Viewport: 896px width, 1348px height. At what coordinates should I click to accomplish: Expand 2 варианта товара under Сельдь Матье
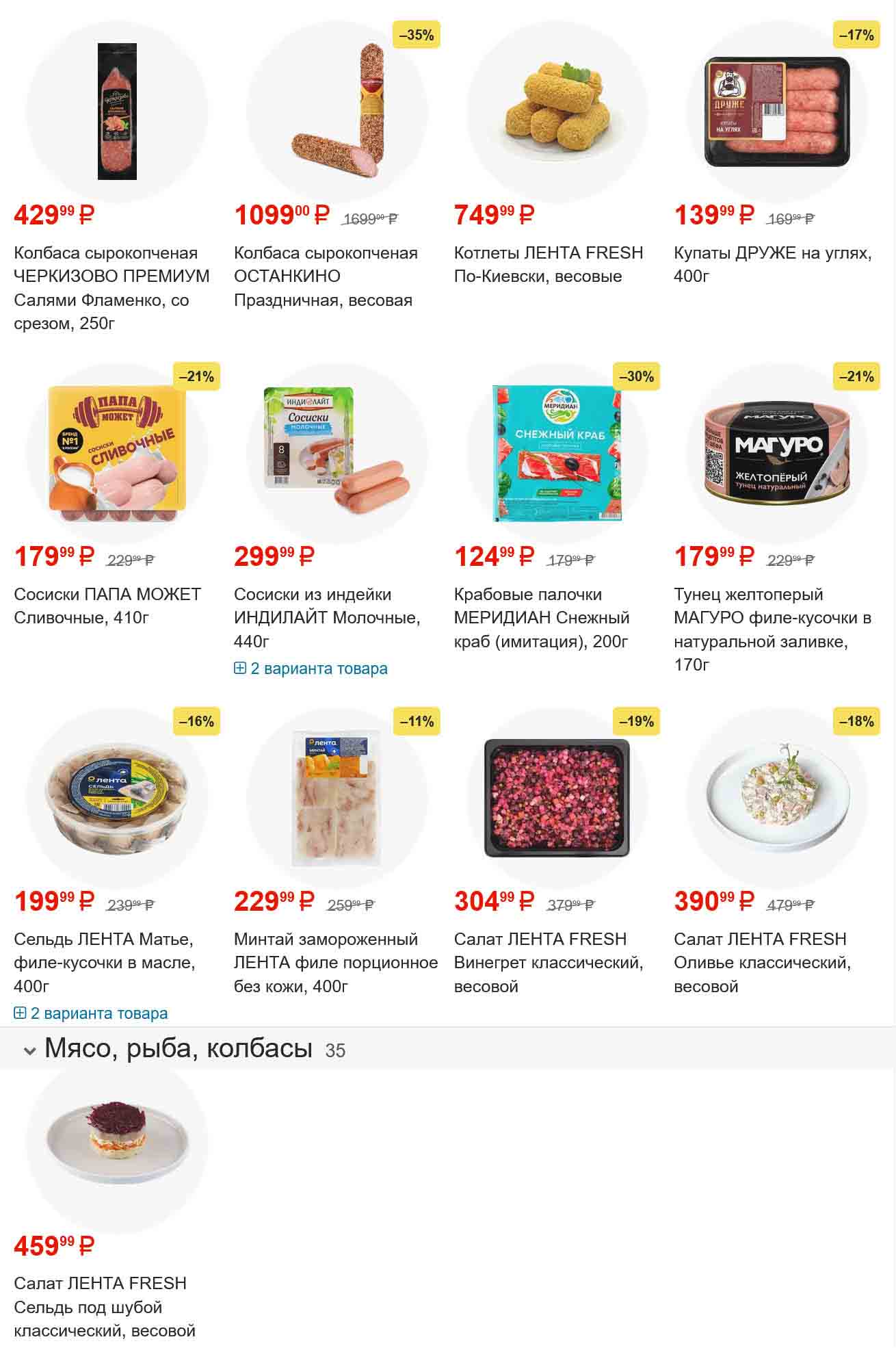point(91,1013)
